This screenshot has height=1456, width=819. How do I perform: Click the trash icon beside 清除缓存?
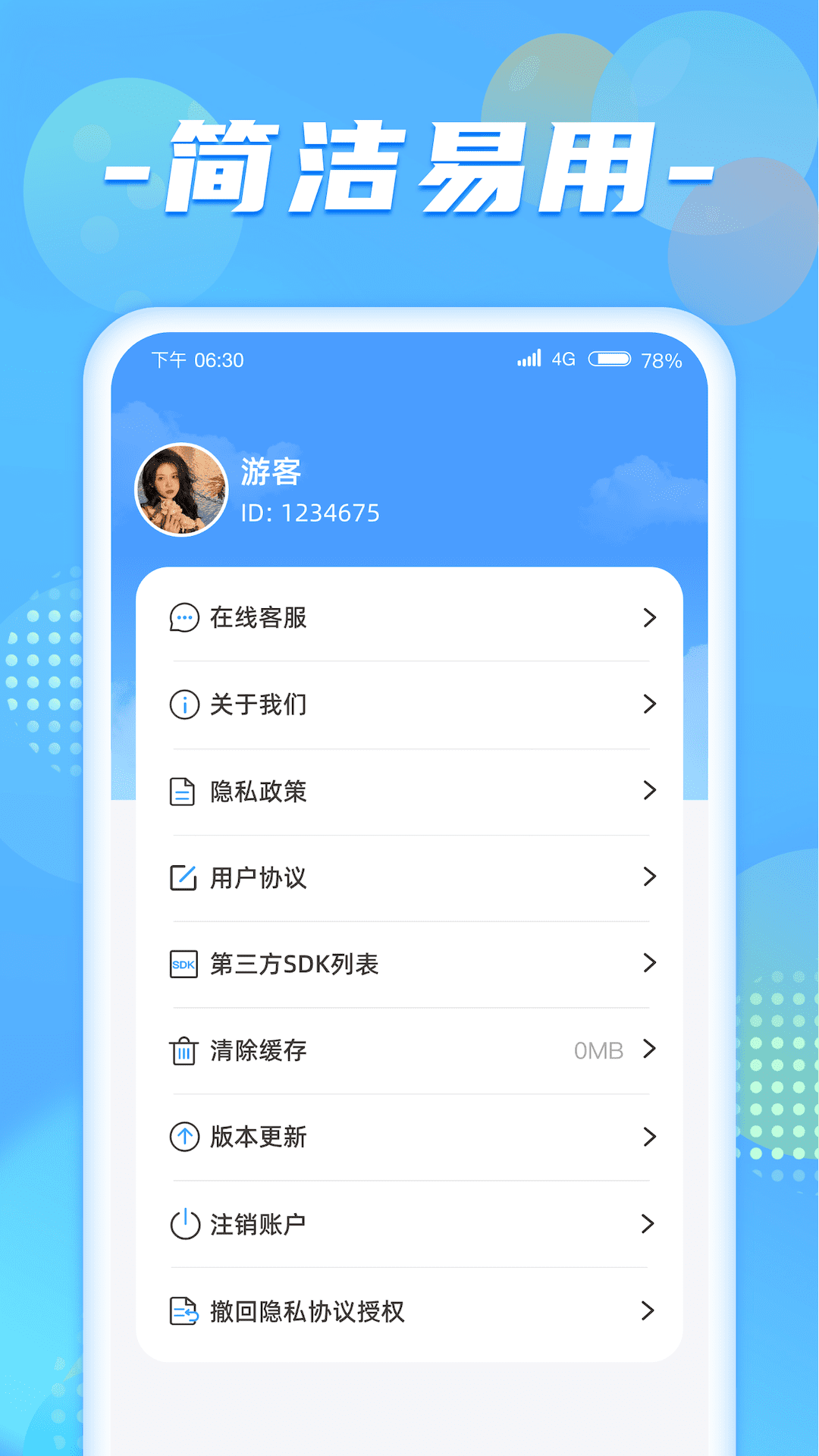pos(182,1050)
